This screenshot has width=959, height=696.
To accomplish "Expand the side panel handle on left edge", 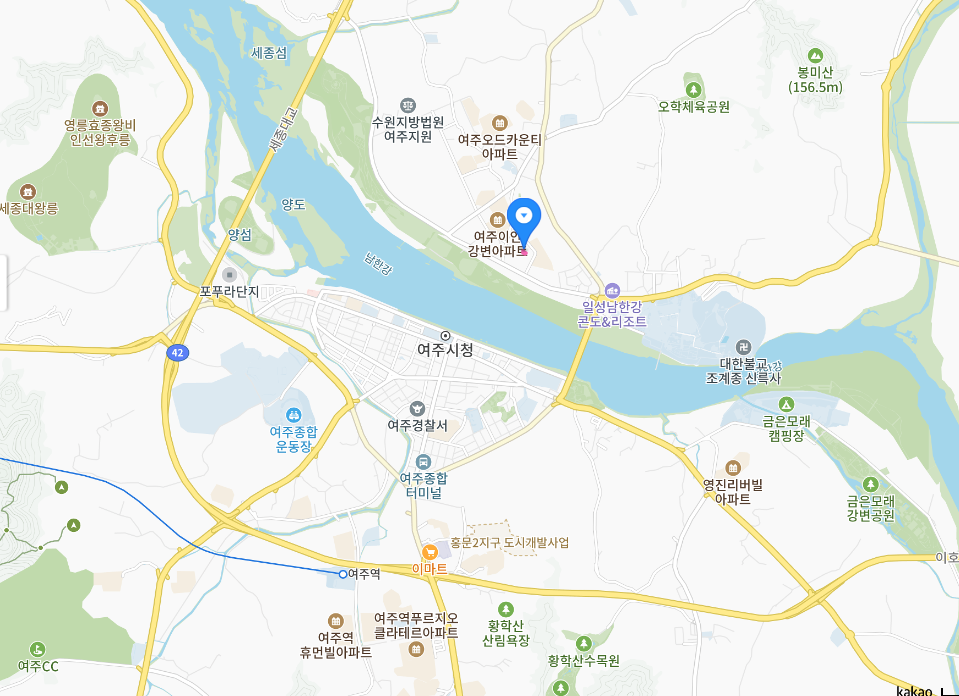I will [3, 284].
